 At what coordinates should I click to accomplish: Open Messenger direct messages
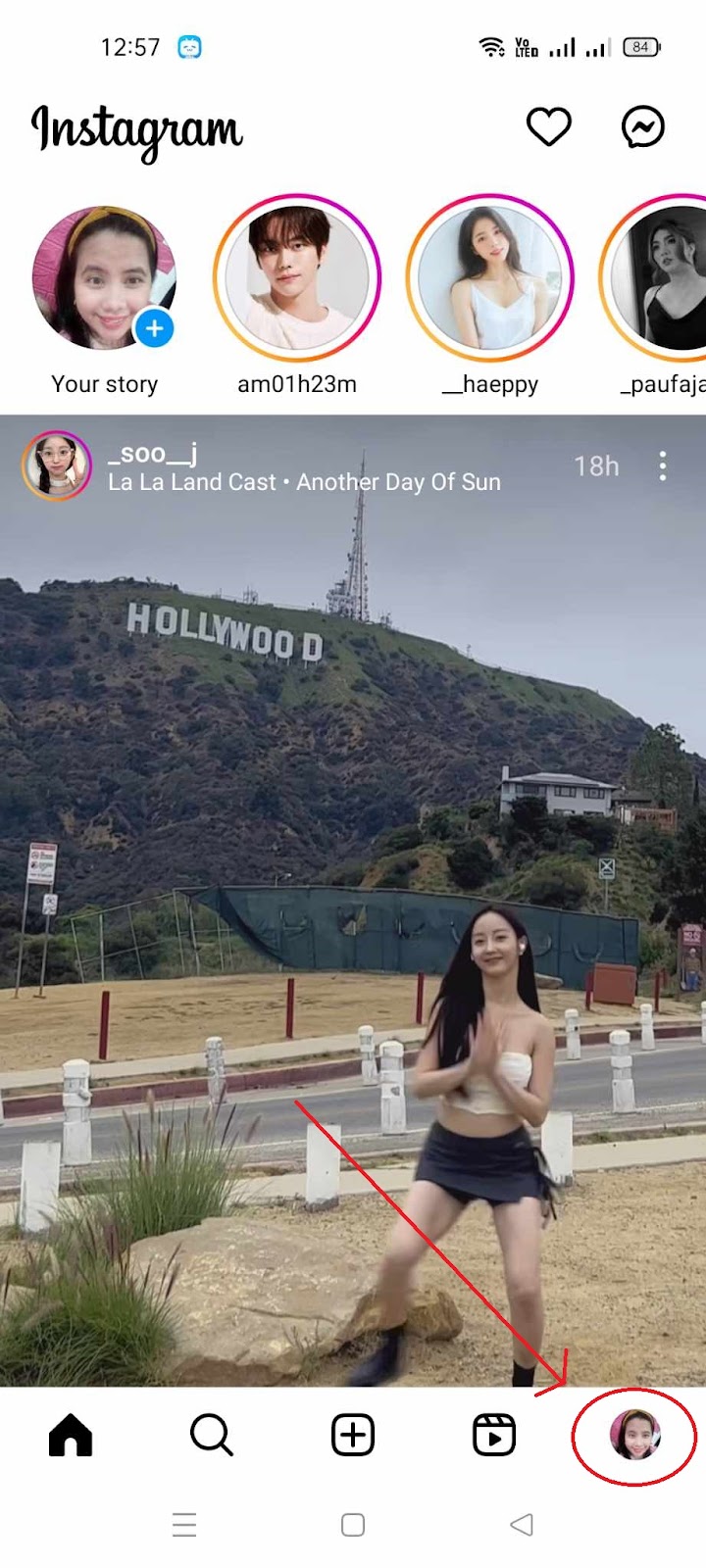[x=643, y=127]
